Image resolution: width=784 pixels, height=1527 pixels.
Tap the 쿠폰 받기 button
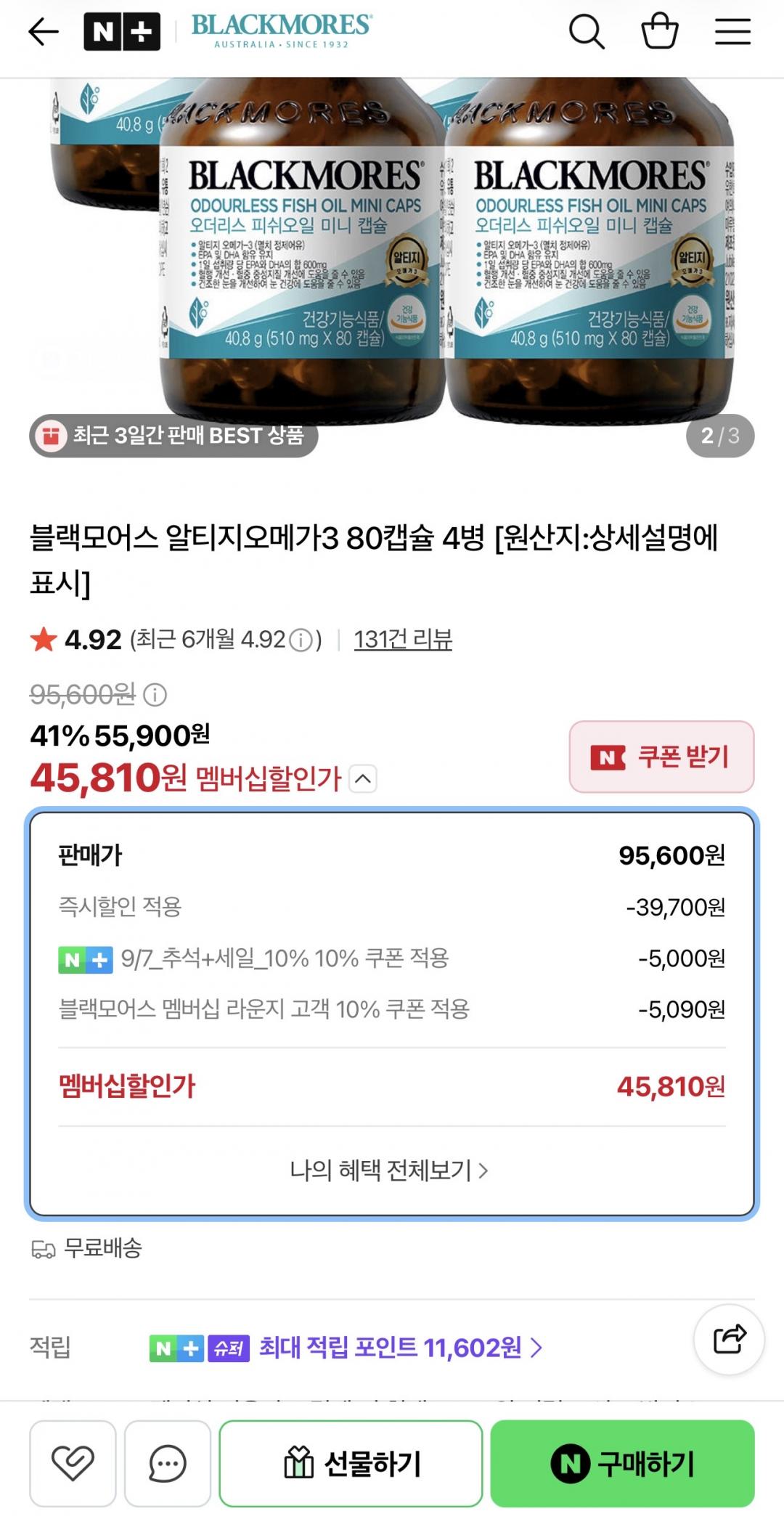661,757
